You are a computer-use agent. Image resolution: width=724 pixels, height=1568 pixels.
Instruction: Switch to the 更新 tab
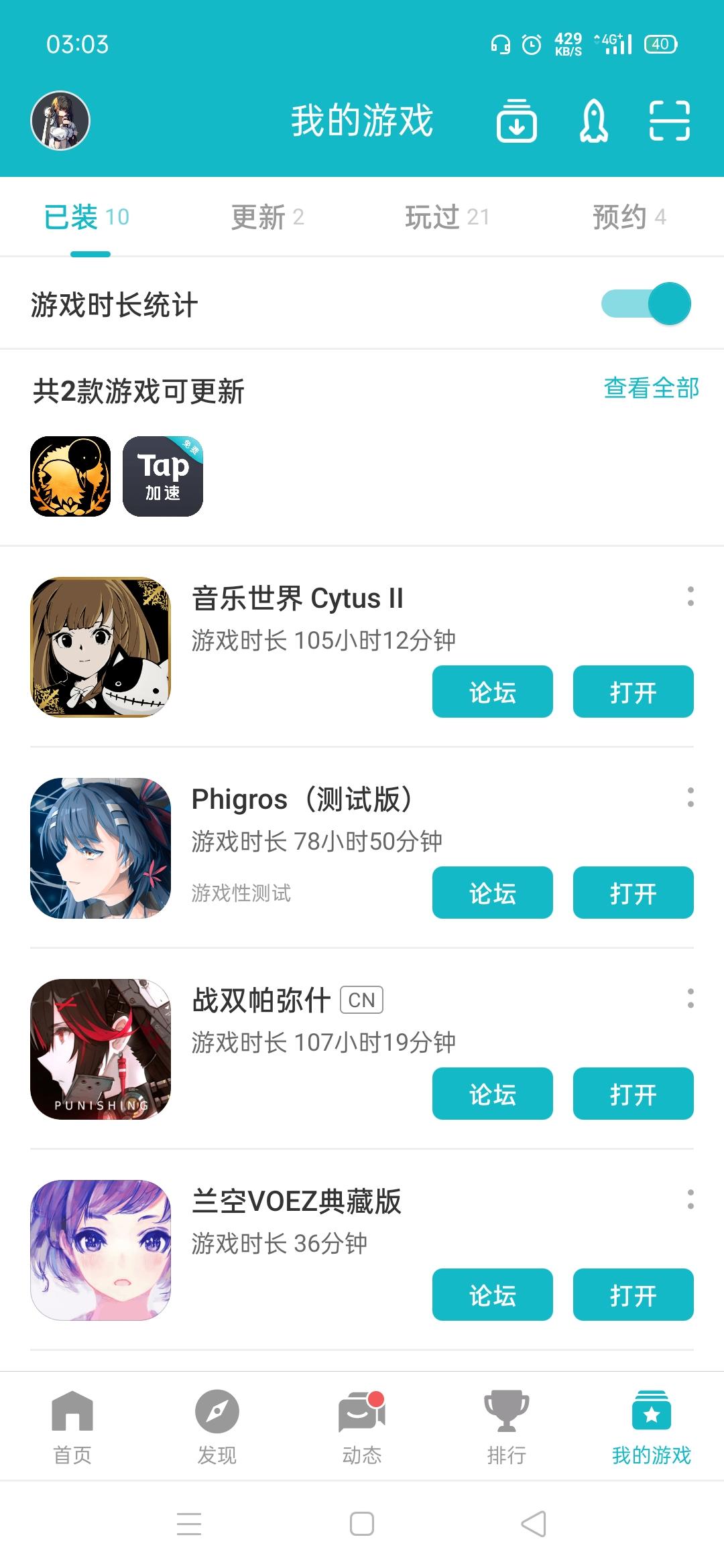click(267, 217)
